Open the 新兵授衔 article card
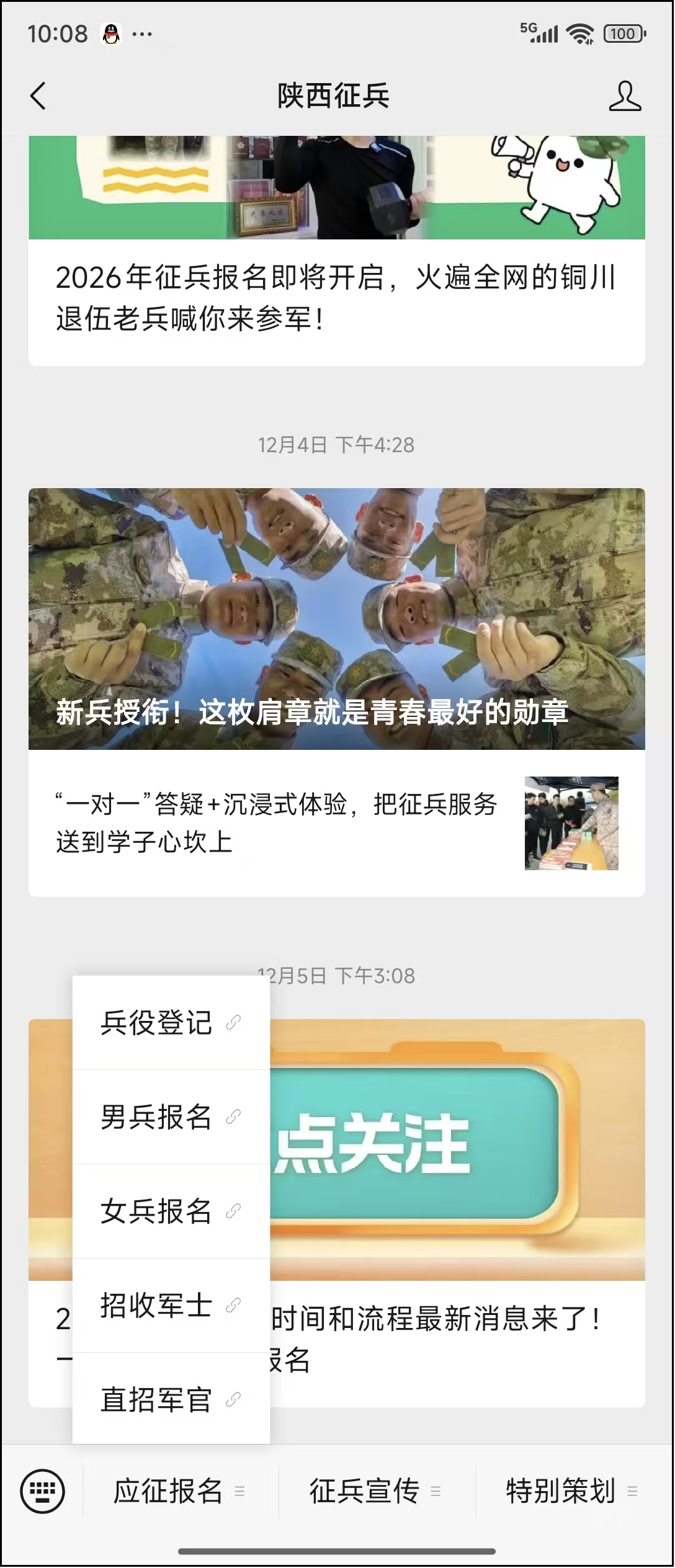This screenshot has width=675, height=1568. pos(336,618)
